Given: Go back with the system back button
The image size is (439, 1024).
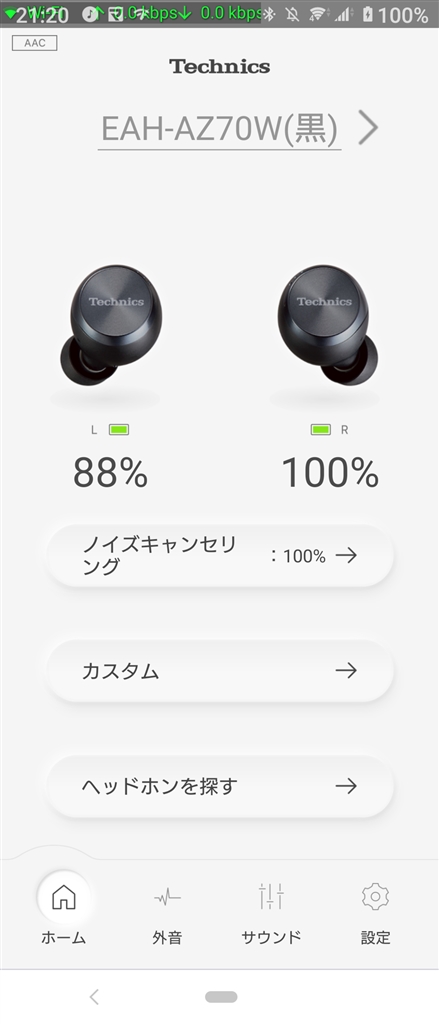Looking at the screenshot, I should tap(94, 997).
